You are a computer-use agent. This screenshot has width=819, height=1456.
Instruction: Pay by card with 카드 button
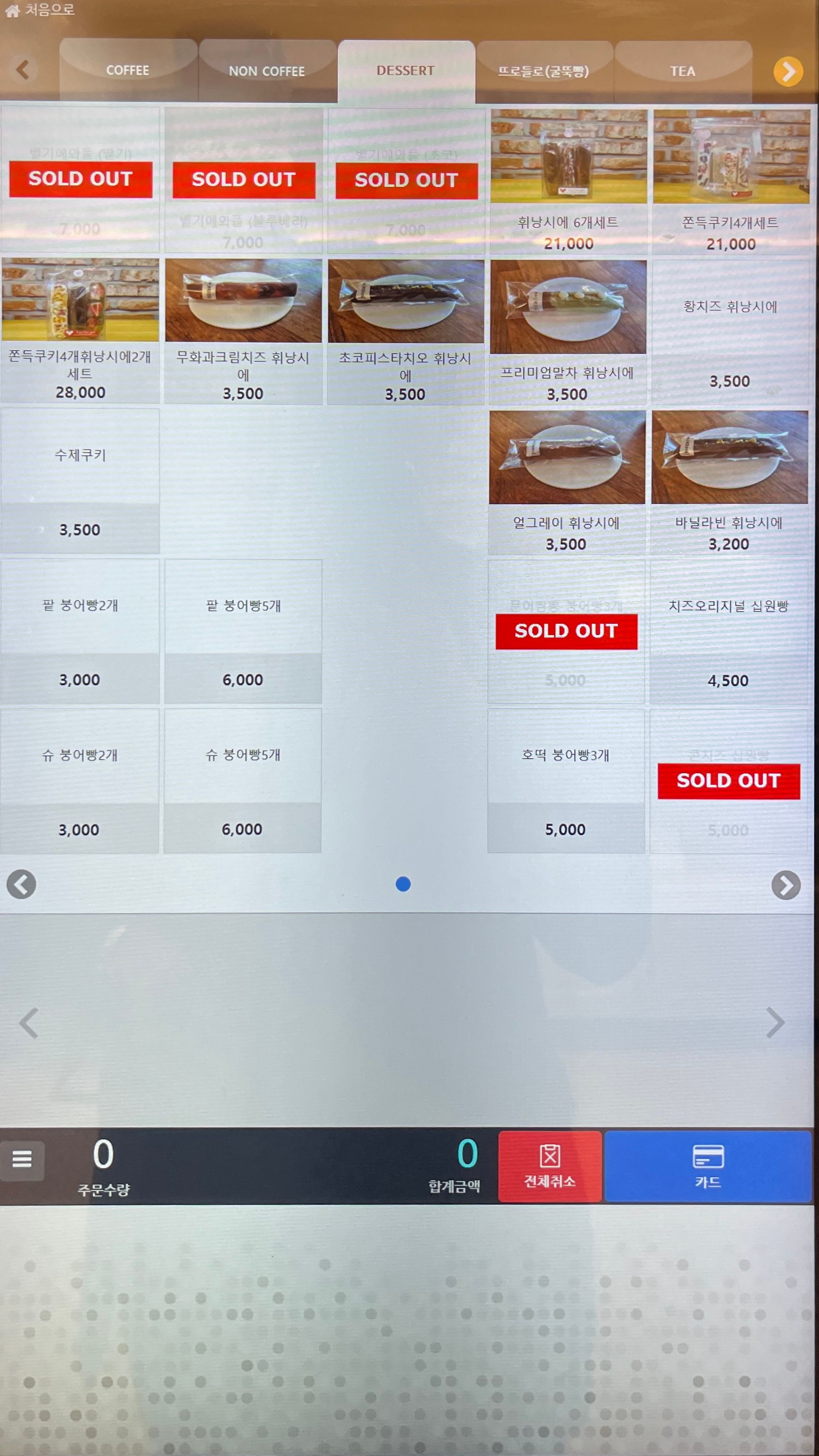coord(708,1166)
